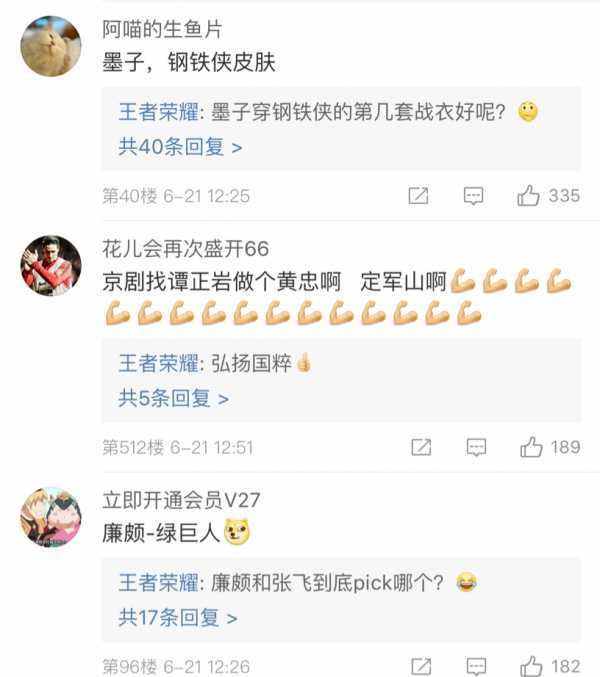The width and height of the screenshot is (600, 677).
Task: Share the comment on floor 512
Action: pyautogui.click(x=422, y=447)
